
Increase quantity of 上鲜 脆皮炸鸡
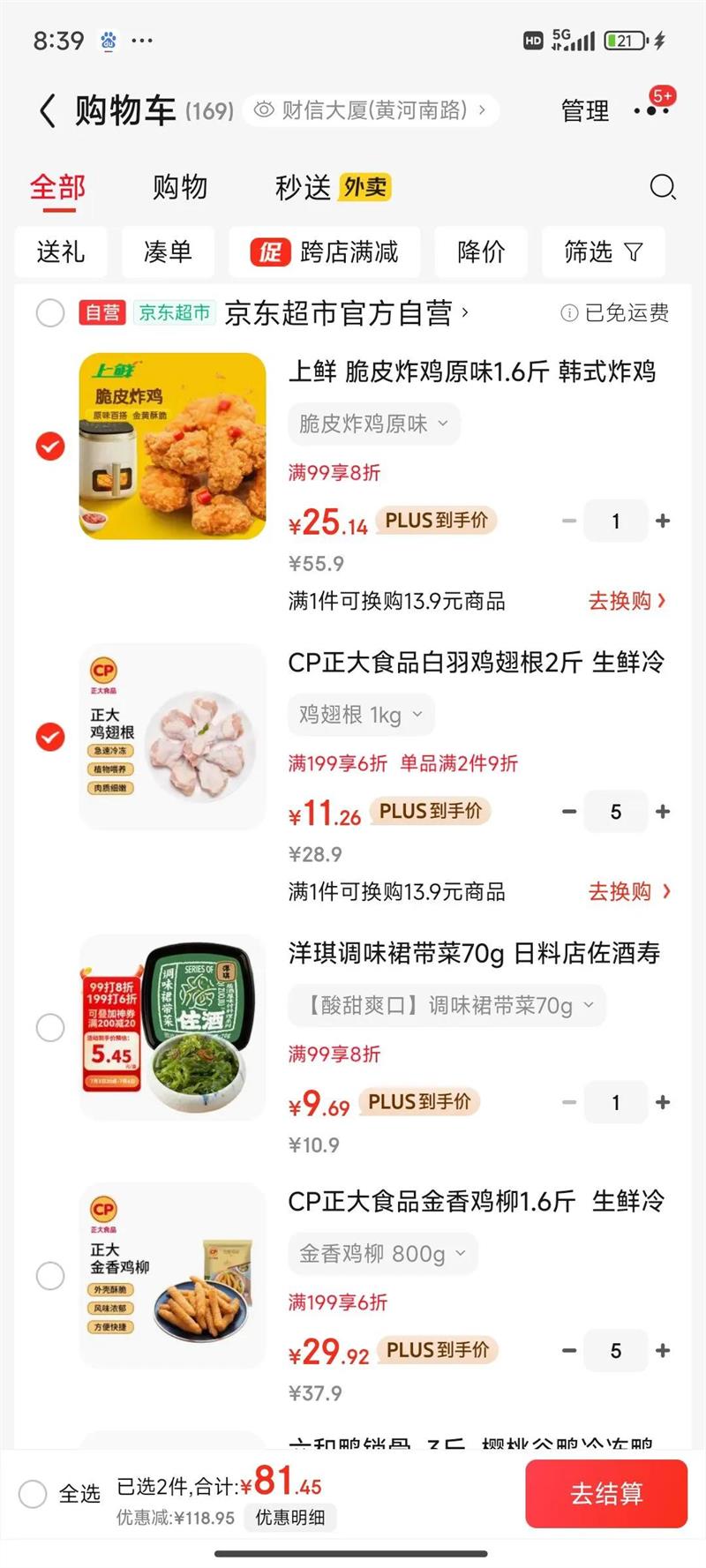[x=663, y=521]
